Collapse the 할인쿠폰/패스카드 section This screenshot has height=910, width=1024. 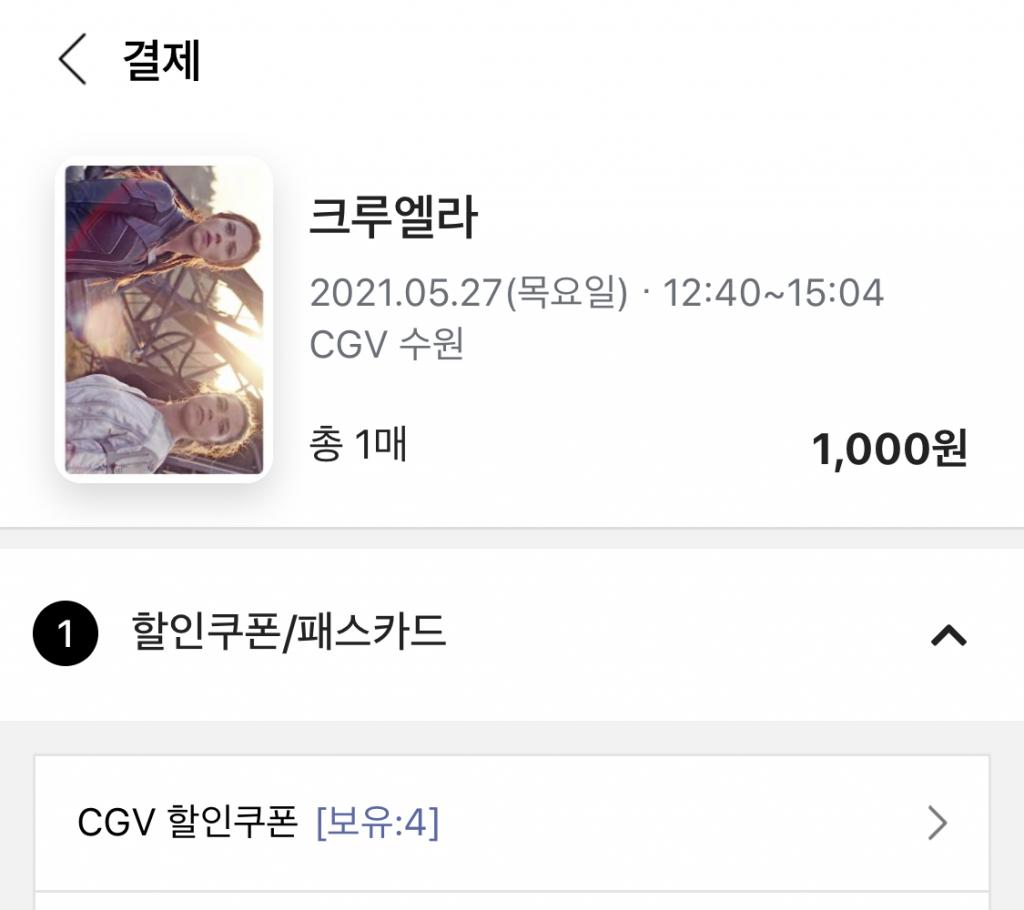[948, 634]
